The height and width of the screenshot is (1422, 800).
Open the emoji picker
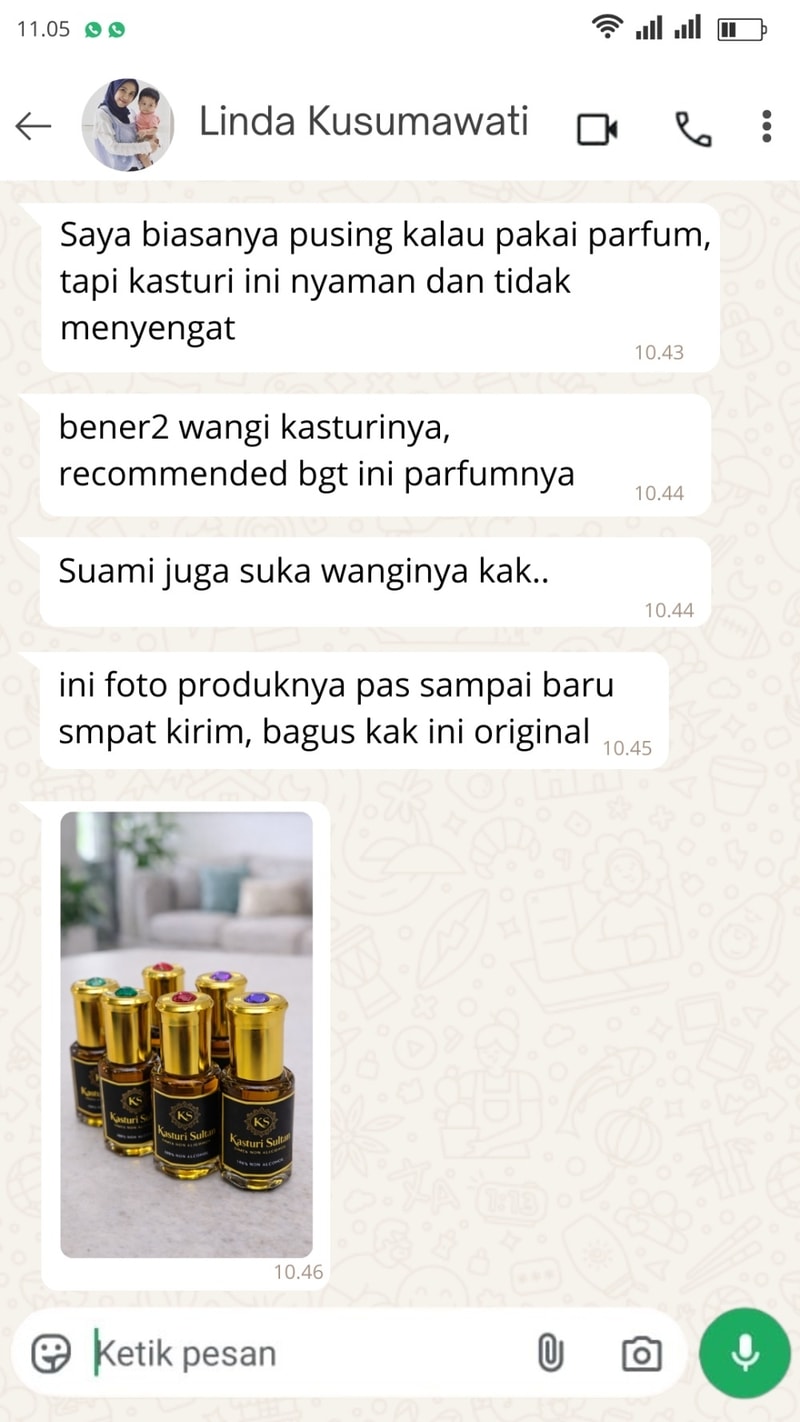(x=50, y=1354)
